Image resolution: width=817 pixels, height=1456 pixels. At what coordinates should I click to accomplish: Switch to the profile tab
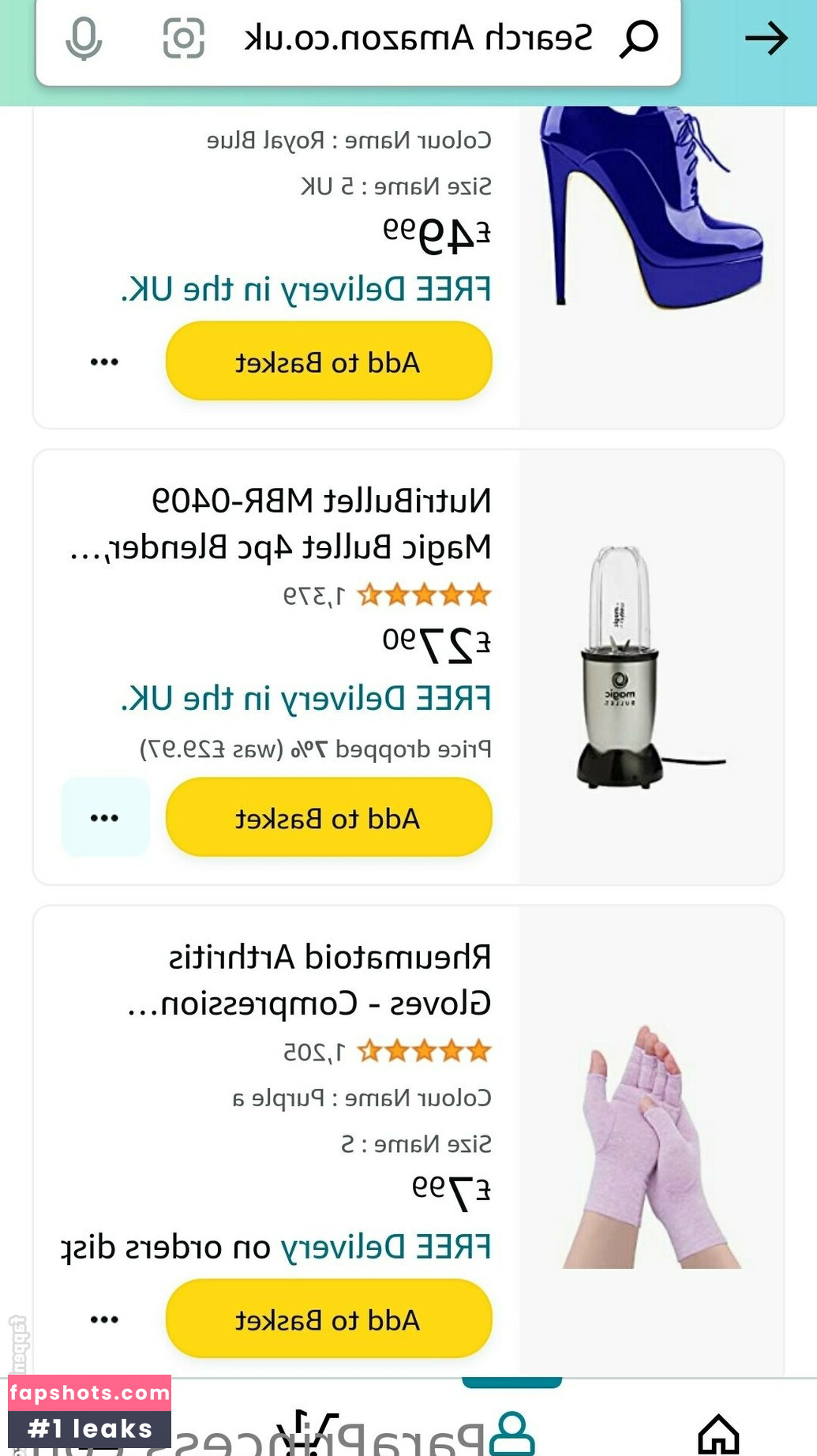(x=512, y=1433)
